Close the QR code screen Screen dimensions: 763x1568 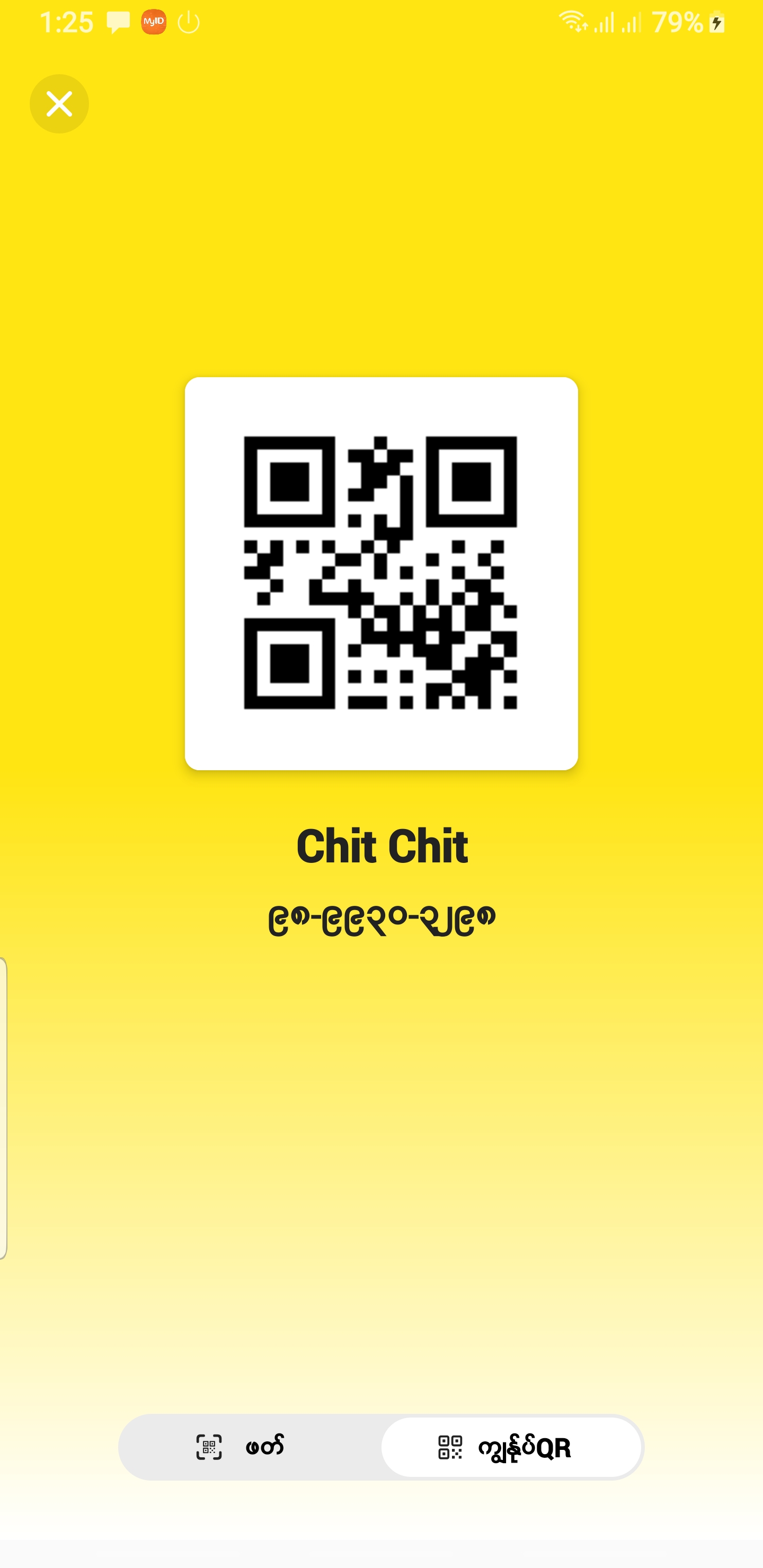point(59,104)
